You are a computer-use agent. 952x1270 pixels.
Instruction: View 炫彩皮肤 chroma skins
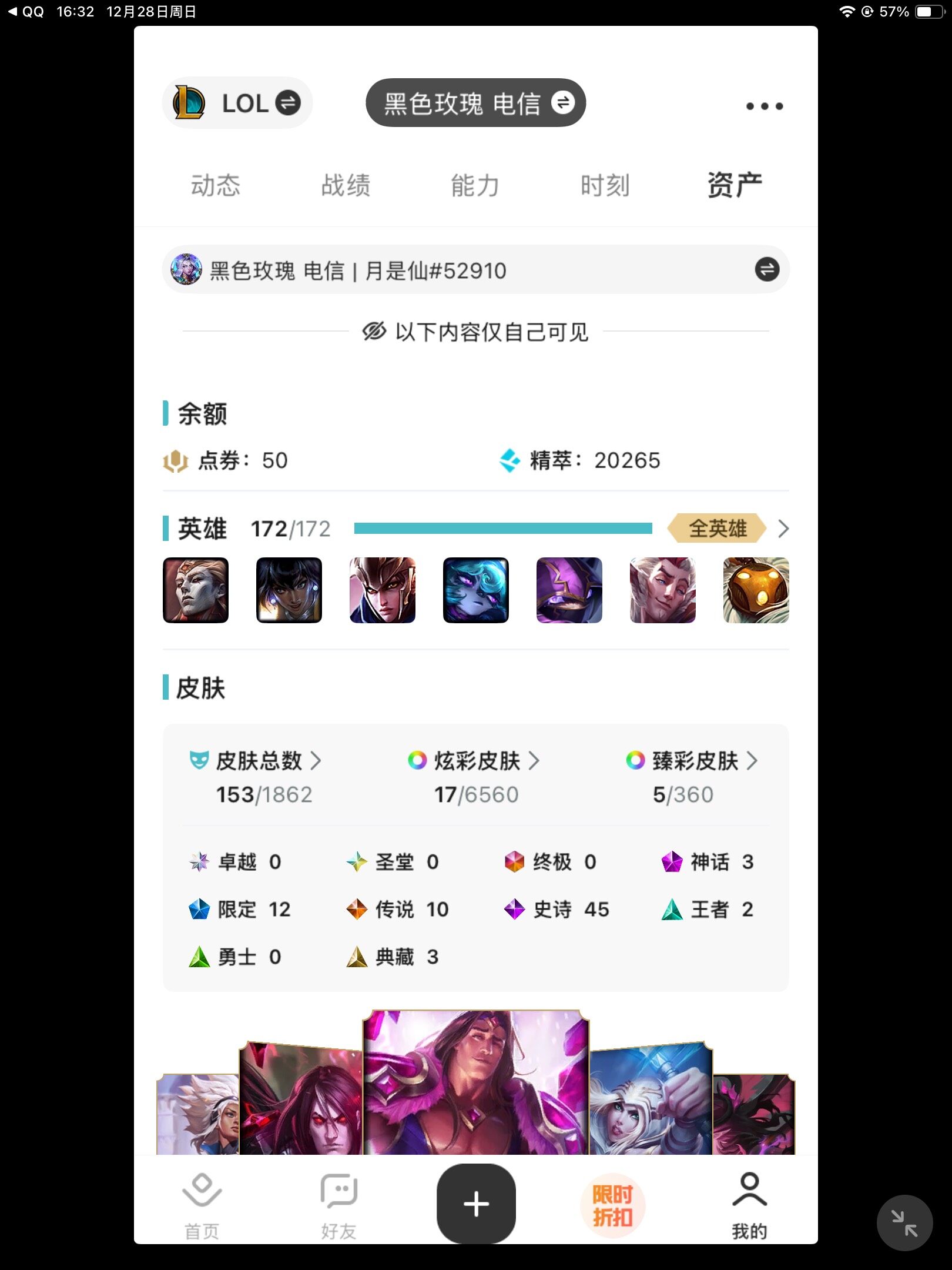pos(476,761)
